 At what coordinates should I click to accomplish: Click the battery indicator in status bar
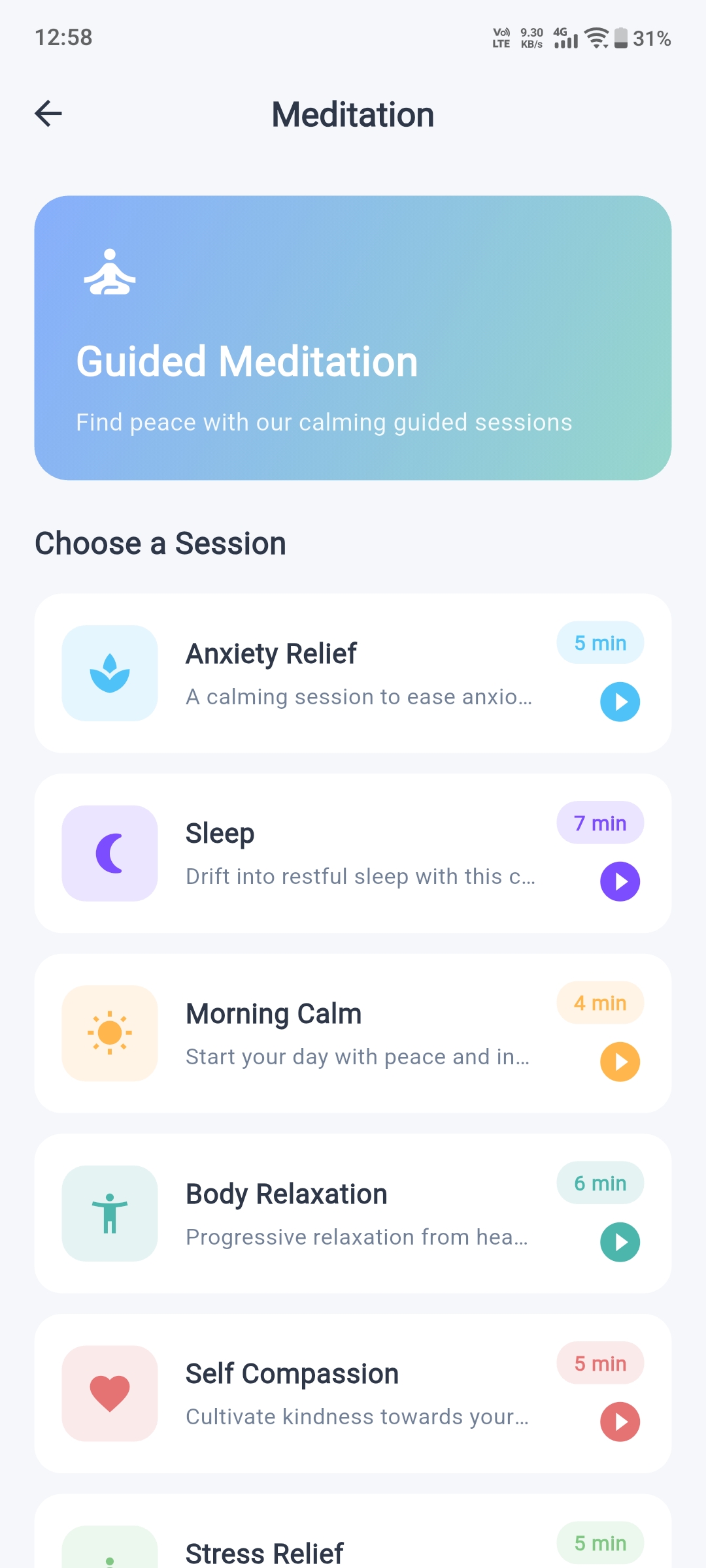pos(620,38)
